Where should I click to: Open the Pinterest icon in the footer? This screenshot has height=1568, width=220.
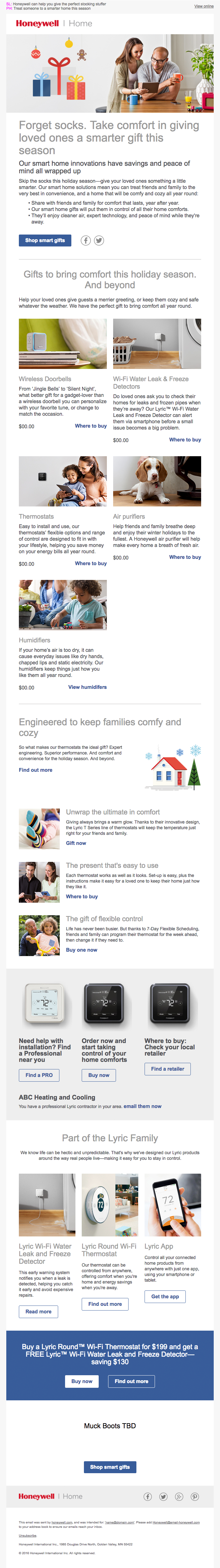click(x=195, y=1496)
